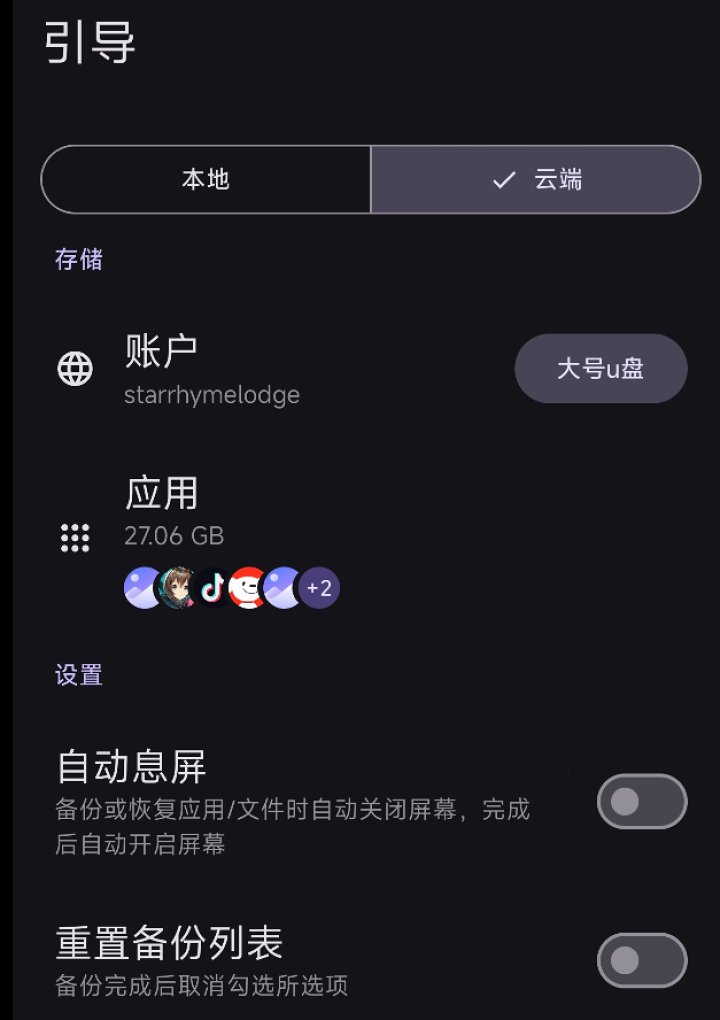Open the starrhymelodge account name
This screenshot has height=1020, width=720.
(x=212, y=394)
